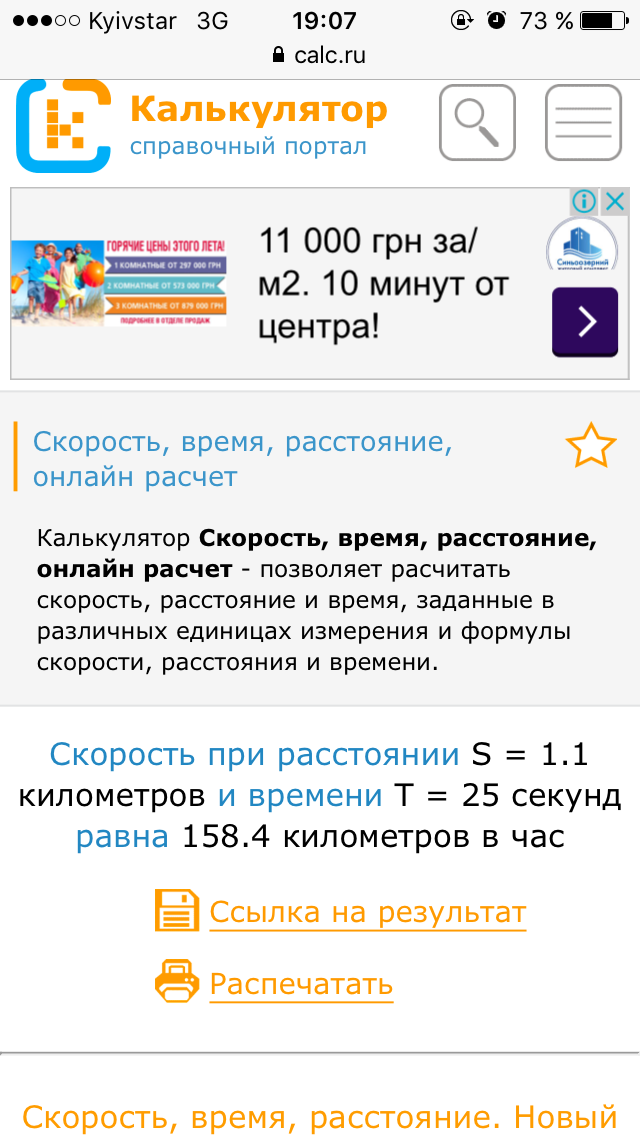Image resolution: width=640 pixels, height=1136 pixels.
Task: Open the Калькулятор portal logo link
Action: 200,126
